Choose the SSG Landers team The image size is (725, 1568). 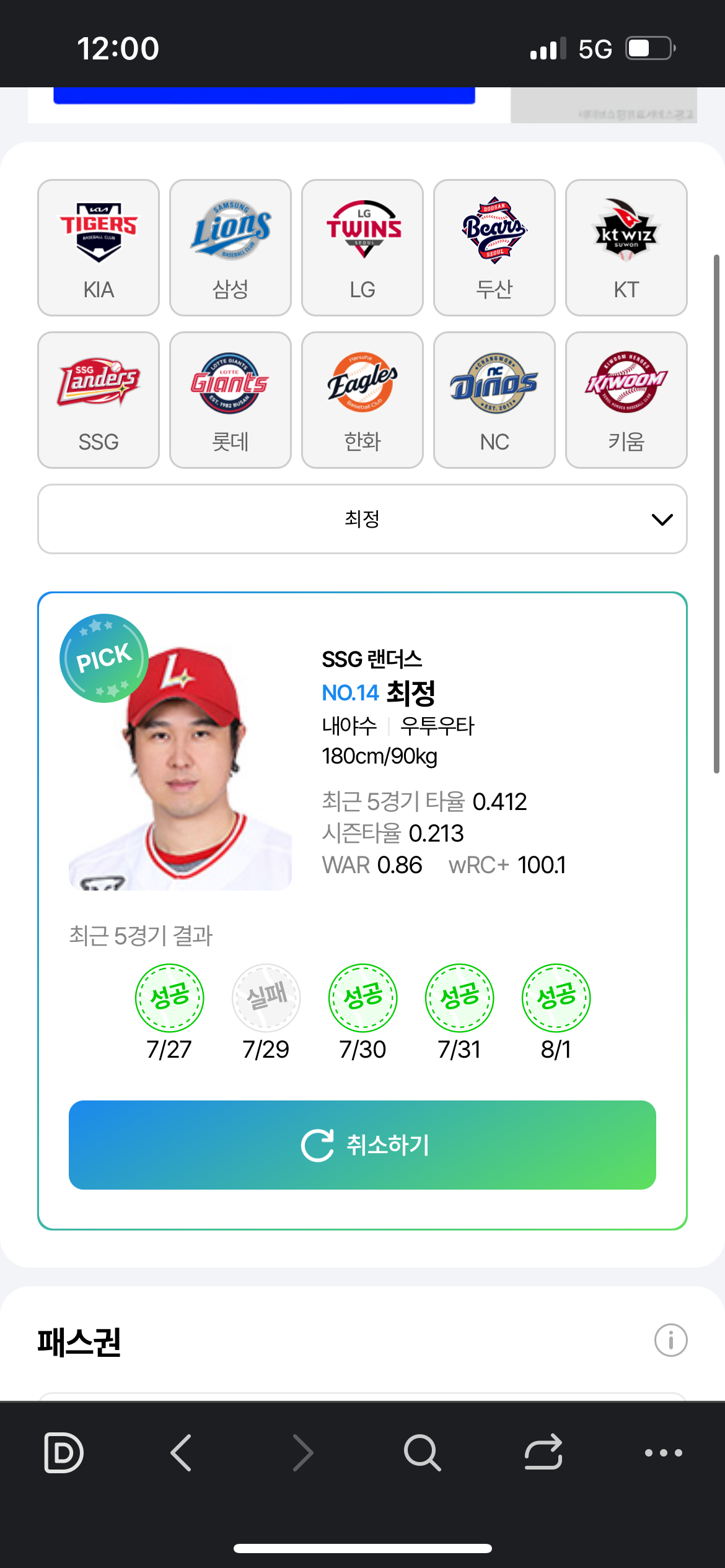[x=99, y=400]
